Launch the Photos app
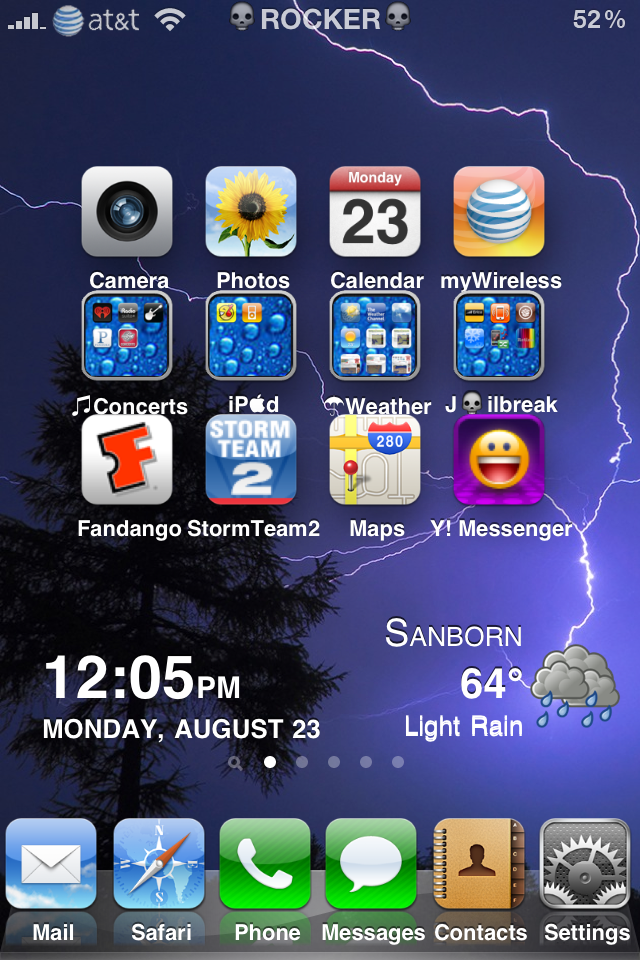Image resolution: width=640 pixels, height=960 pixels. point(251,212)
